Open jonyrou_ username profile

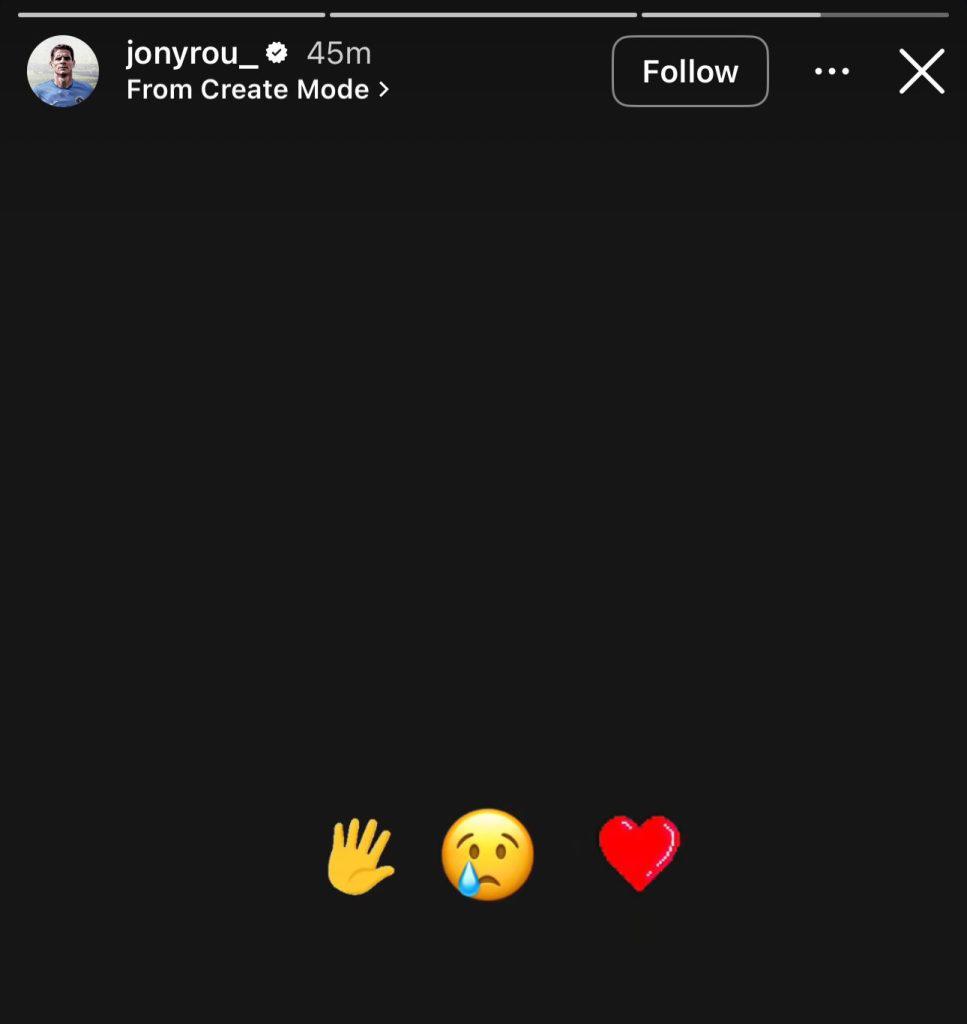click(x=192, y=52)
